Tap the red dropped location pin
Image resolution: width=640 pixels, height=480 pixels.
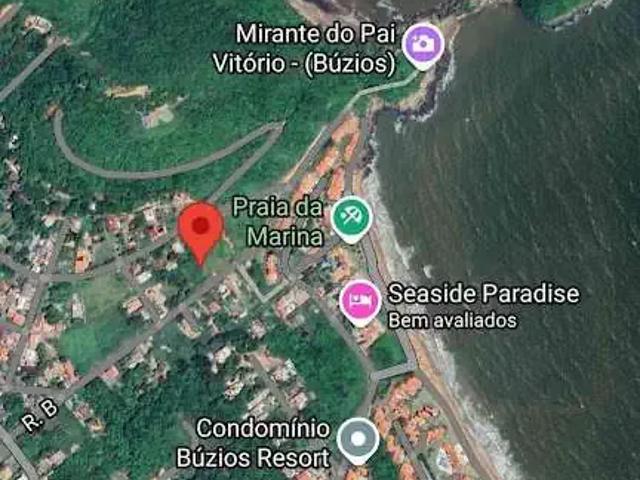click(201, 228)
